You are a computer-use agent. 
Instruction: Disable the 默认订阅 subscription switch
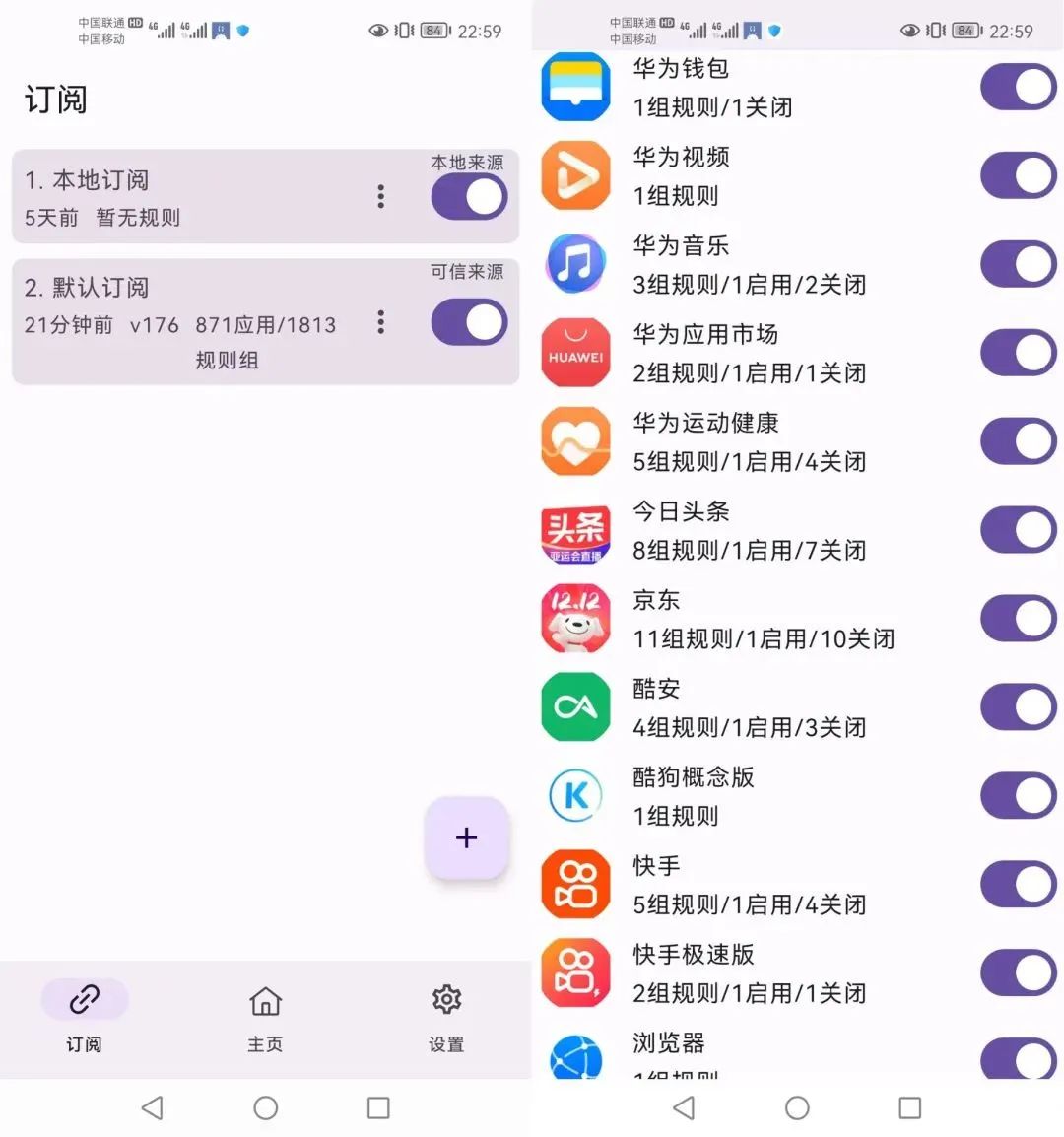click(x=469, y=322)
